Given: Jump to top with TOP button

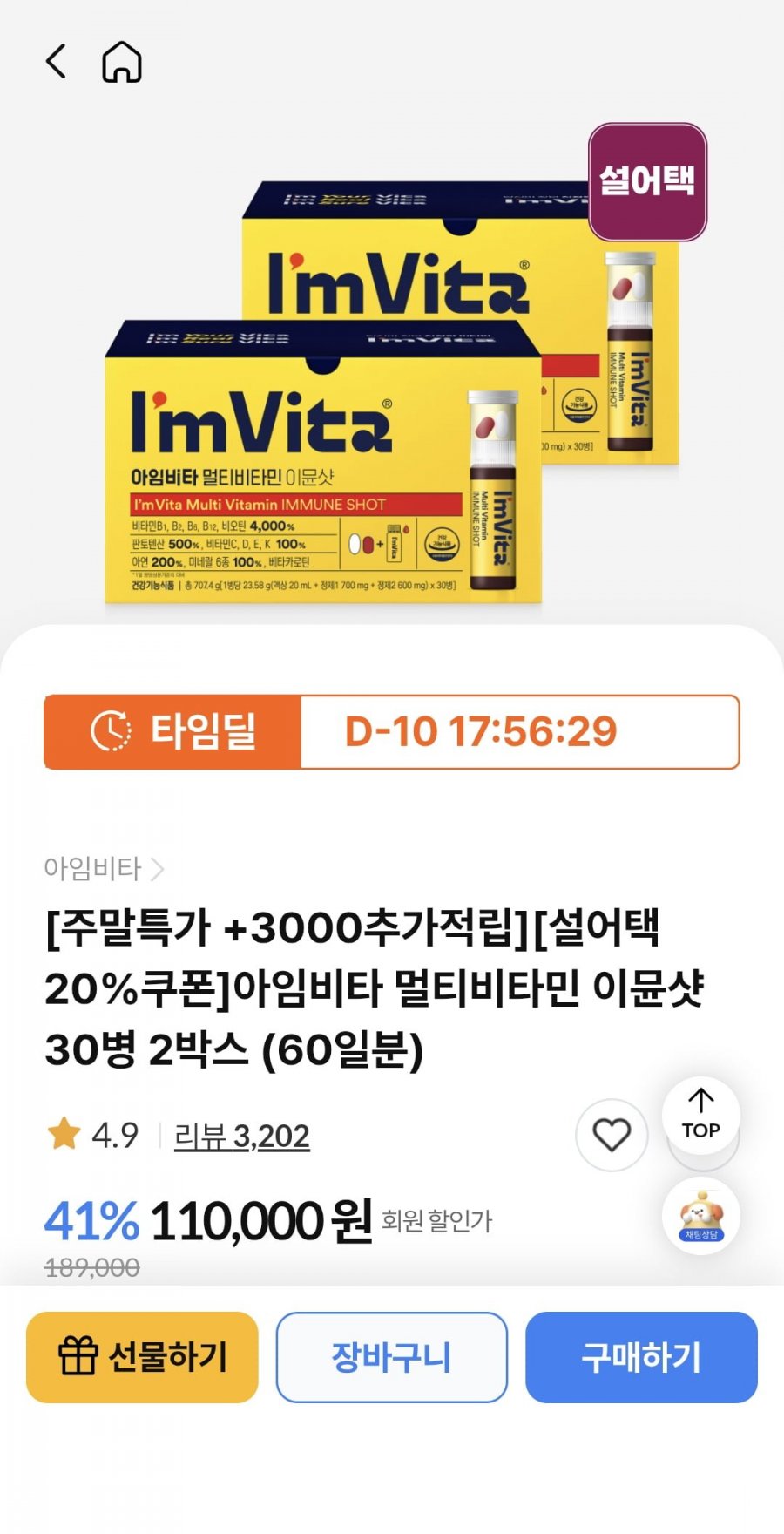Looking at the screenshot, I should pos(701,1115).
